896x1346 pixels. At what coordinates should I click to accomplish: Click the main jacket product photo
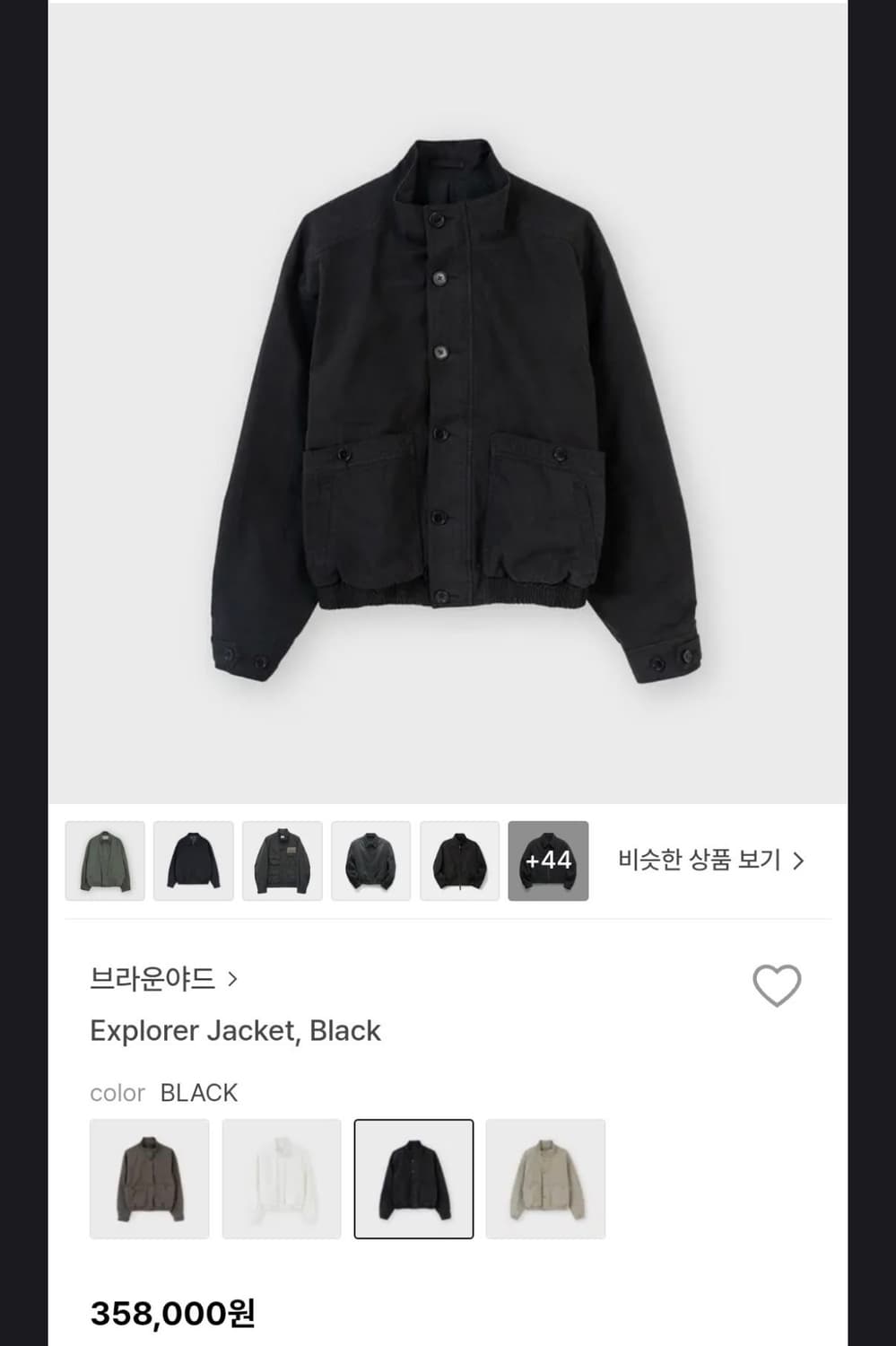[x=448, y=404]
